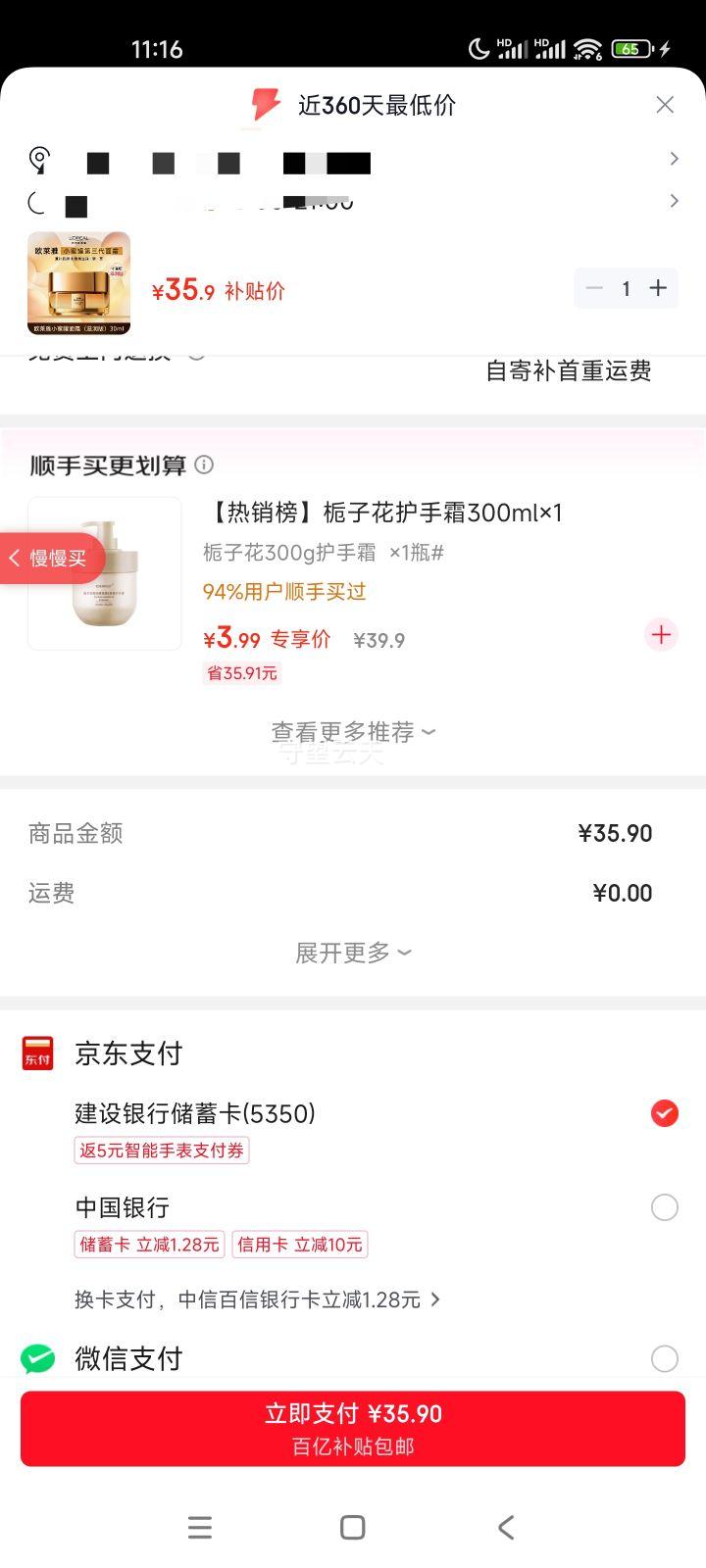Screen dimensions: 706x1568
Task: Click the 换卡支付 中信百信银行卡 offer link
Action: 255,1298
